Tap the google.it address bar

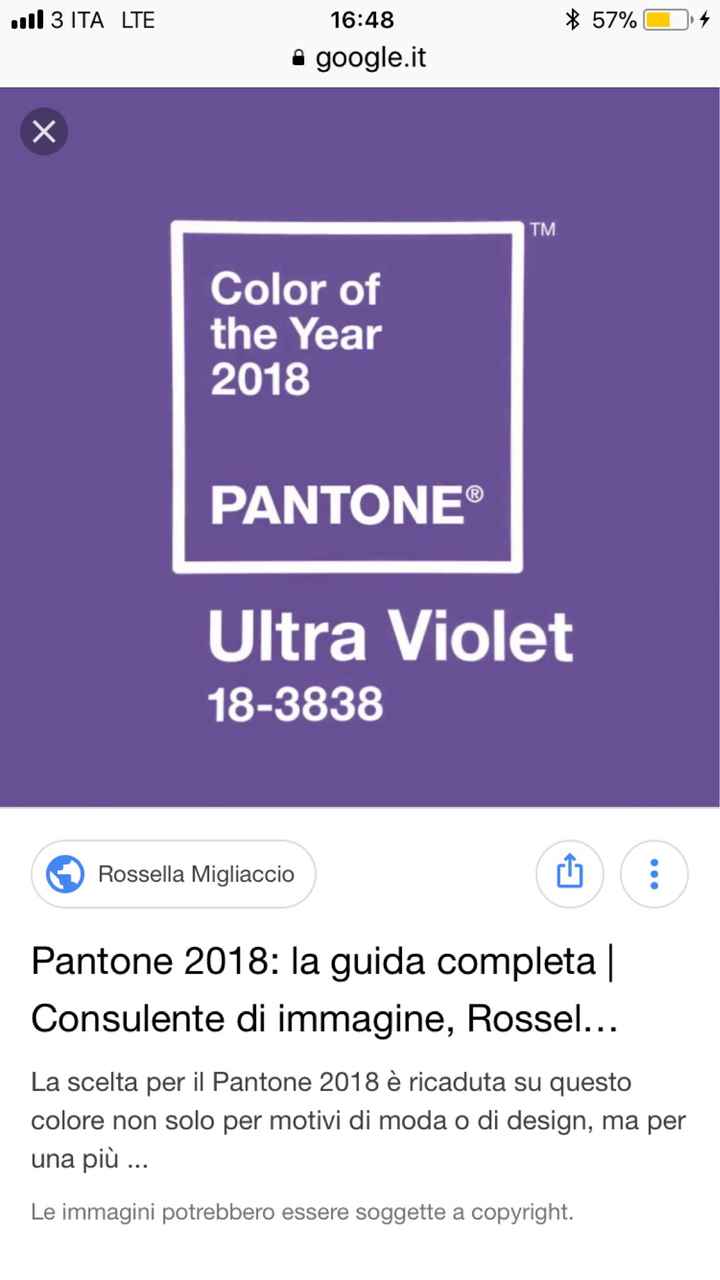point(360,58)
